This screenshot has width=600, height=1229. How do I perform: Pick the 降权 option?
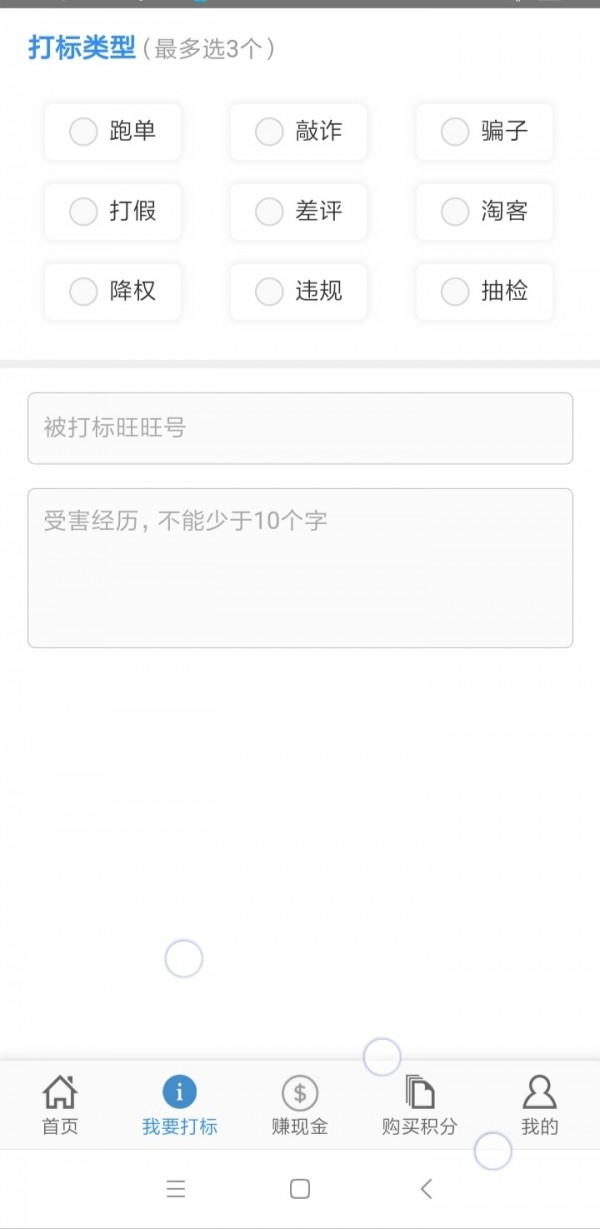pos(112,291)
